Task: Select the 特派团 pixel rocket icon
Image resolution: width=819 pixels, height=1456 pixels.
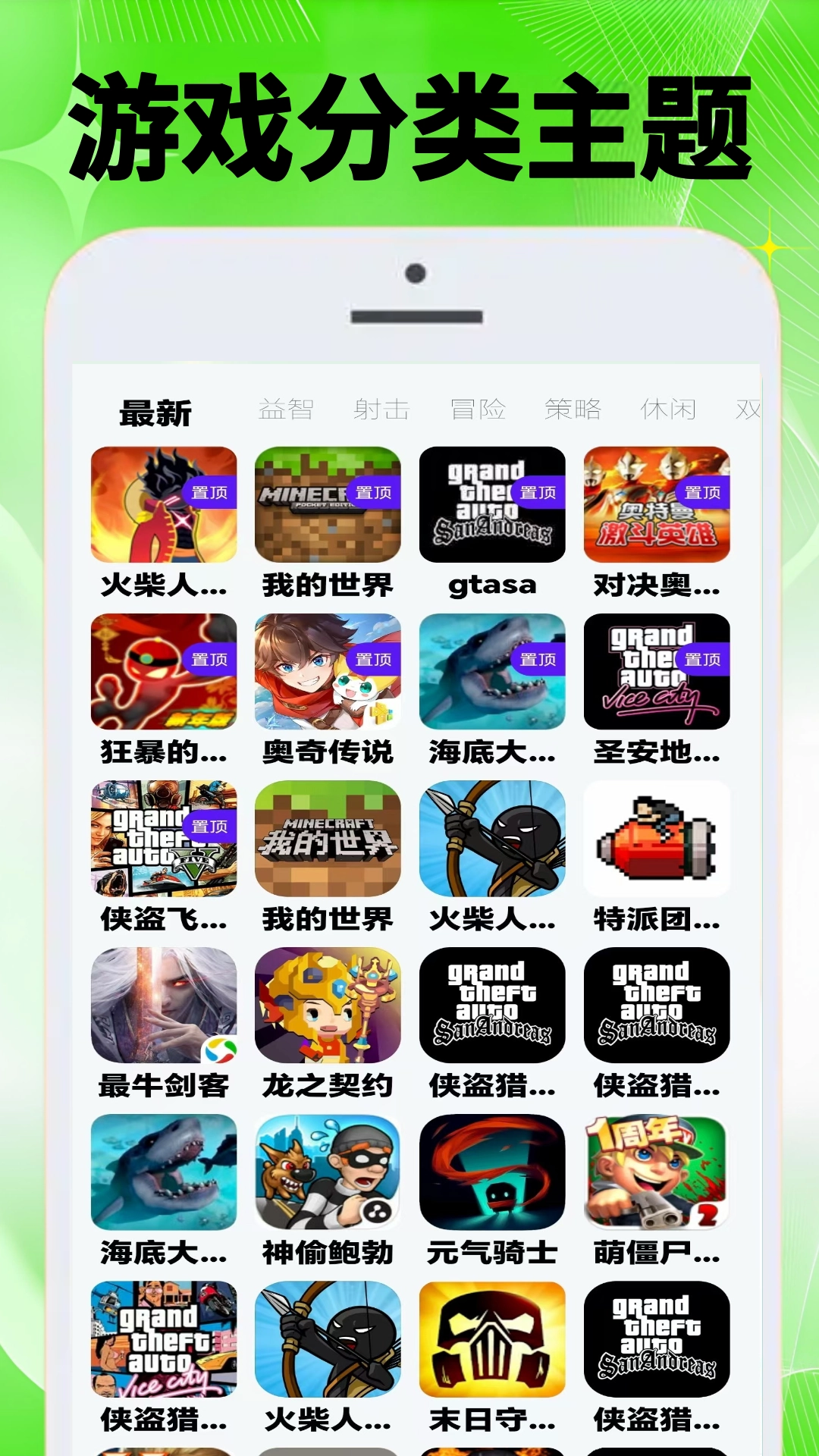Action: [x=656, y=840]
